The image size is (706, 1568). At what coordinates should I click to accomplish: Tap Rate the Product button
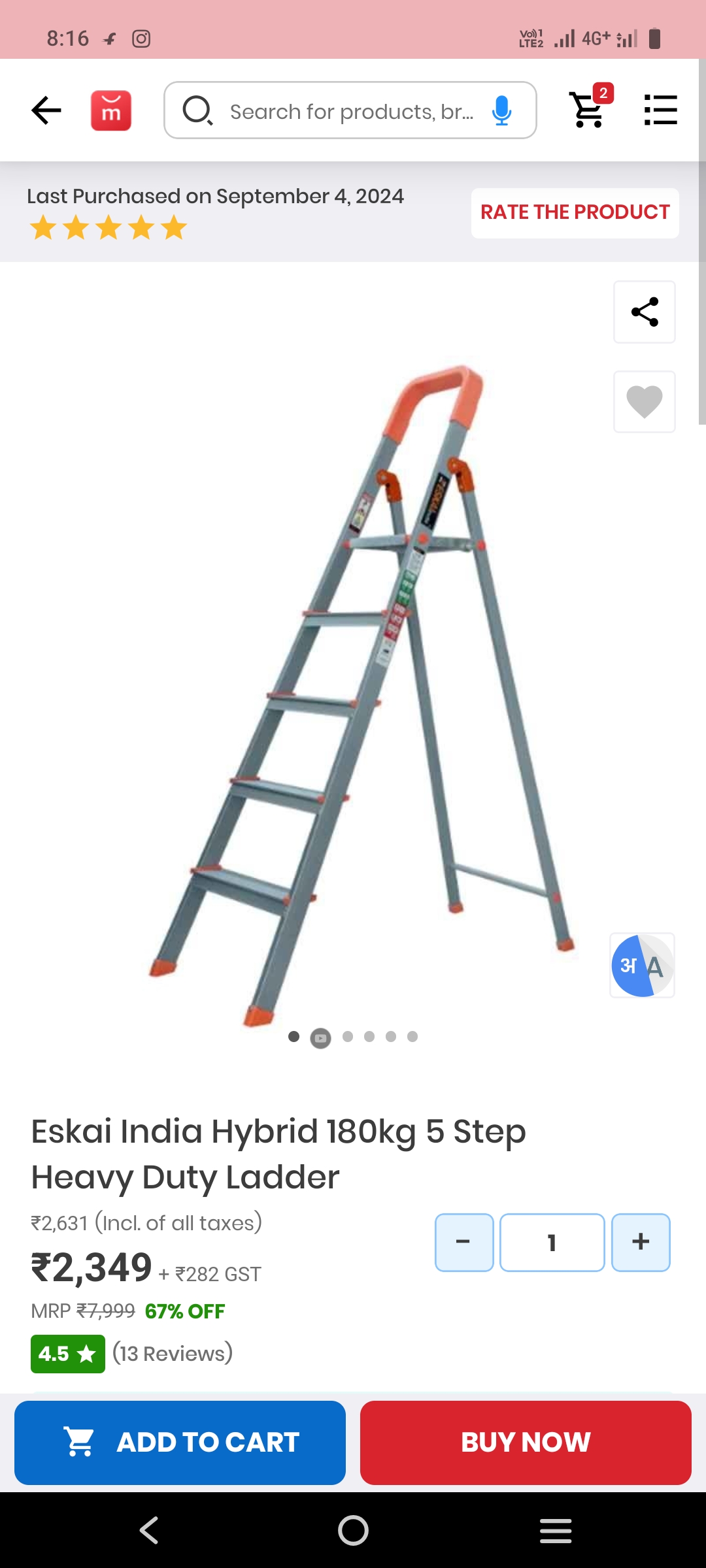pyautogui.click(x=575, y=213)
